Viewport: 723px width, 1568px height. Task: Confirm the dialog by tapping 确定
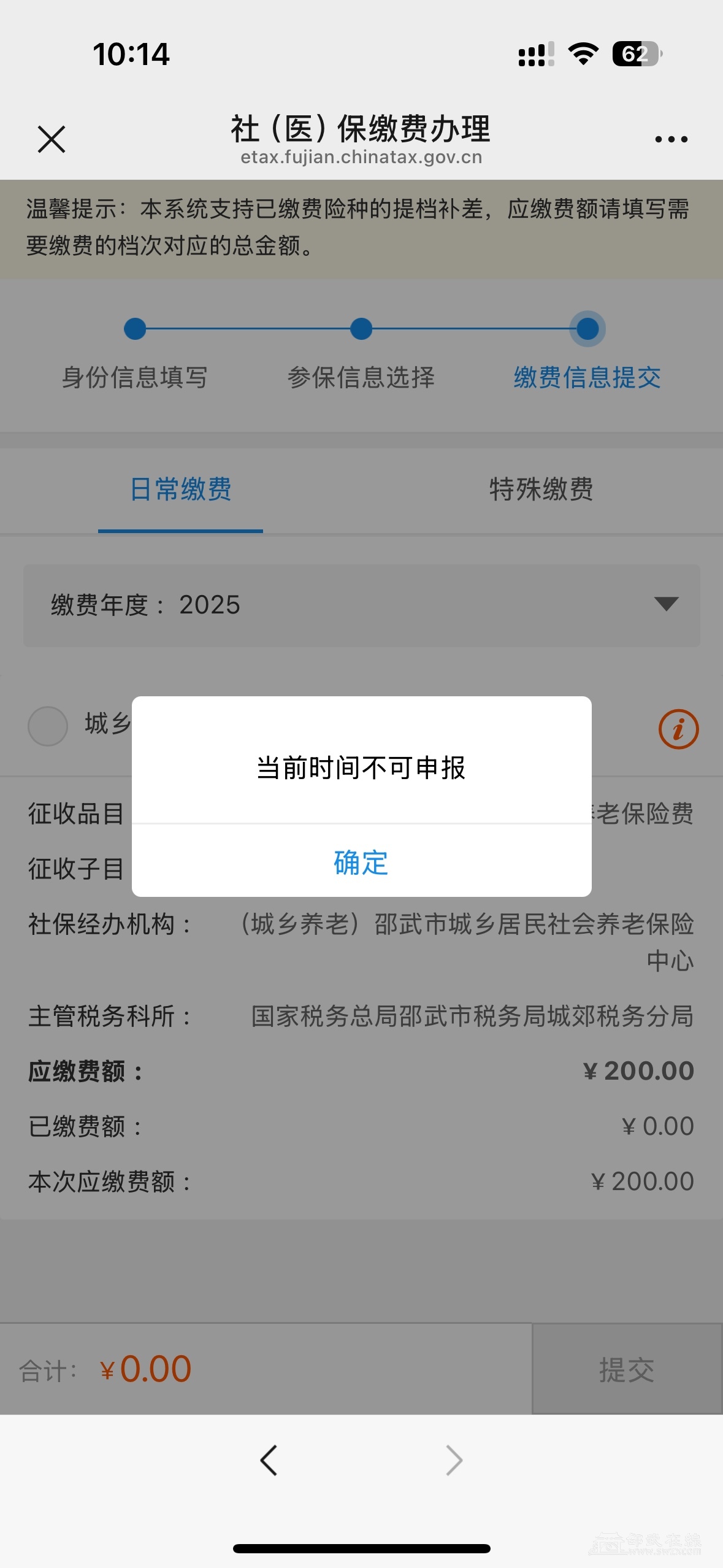361,862
